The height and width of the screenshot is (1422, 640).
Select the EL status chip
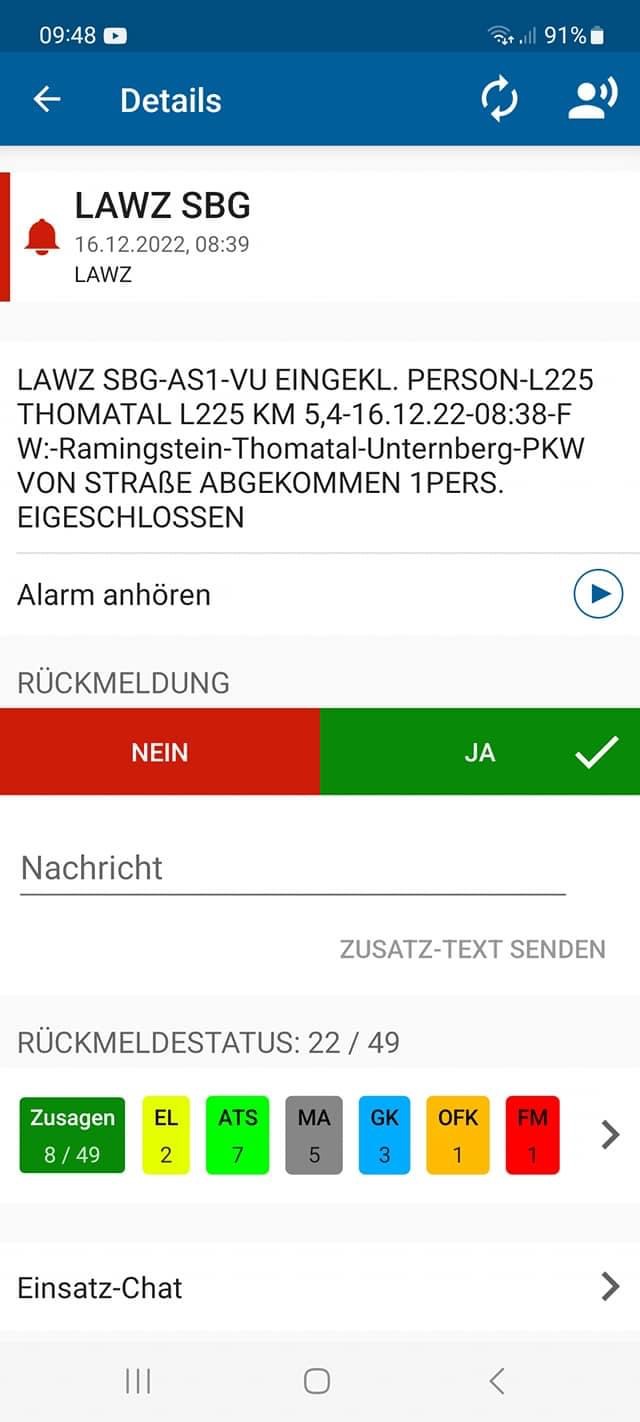(x=165, y=1135)
